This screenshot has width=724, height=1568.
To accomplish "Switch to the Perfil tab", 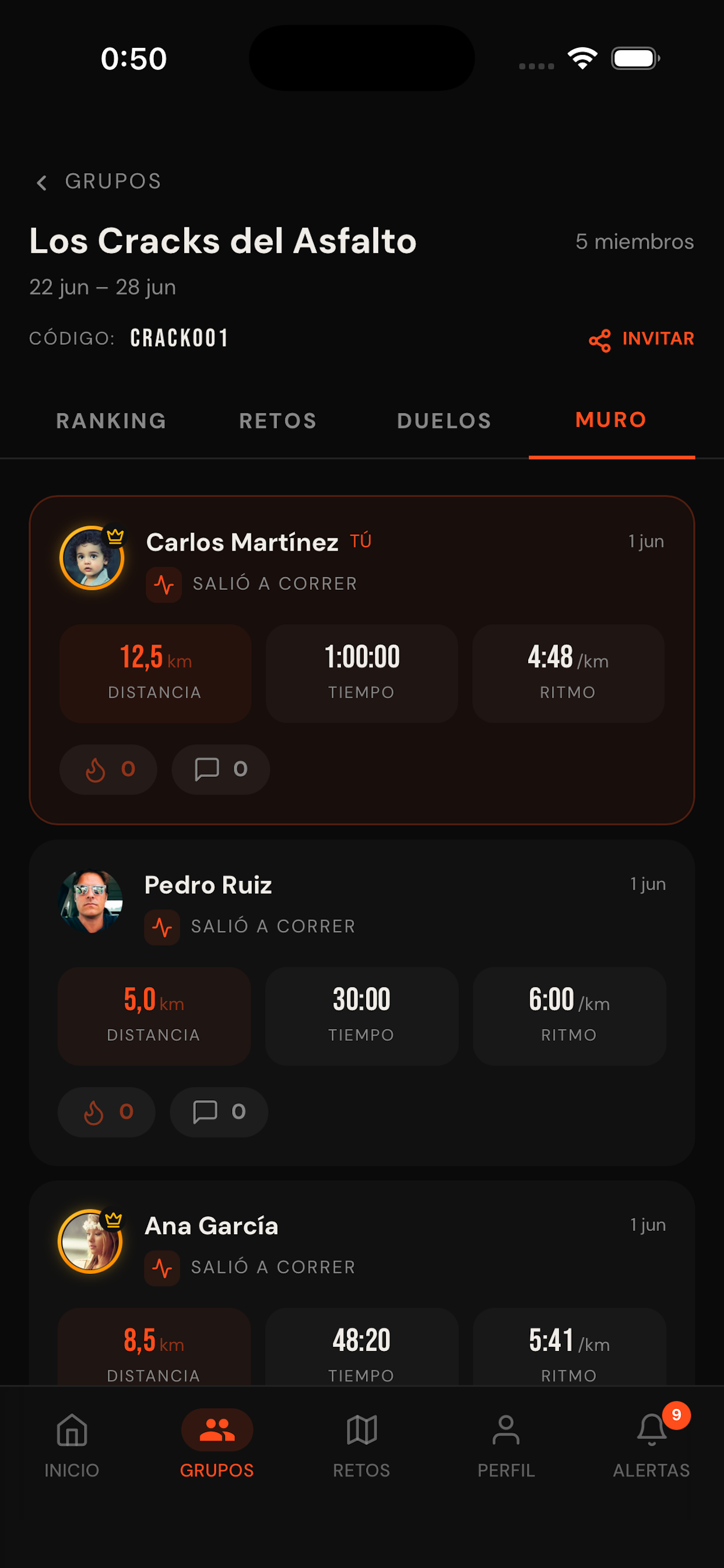I will point(506,1446).
